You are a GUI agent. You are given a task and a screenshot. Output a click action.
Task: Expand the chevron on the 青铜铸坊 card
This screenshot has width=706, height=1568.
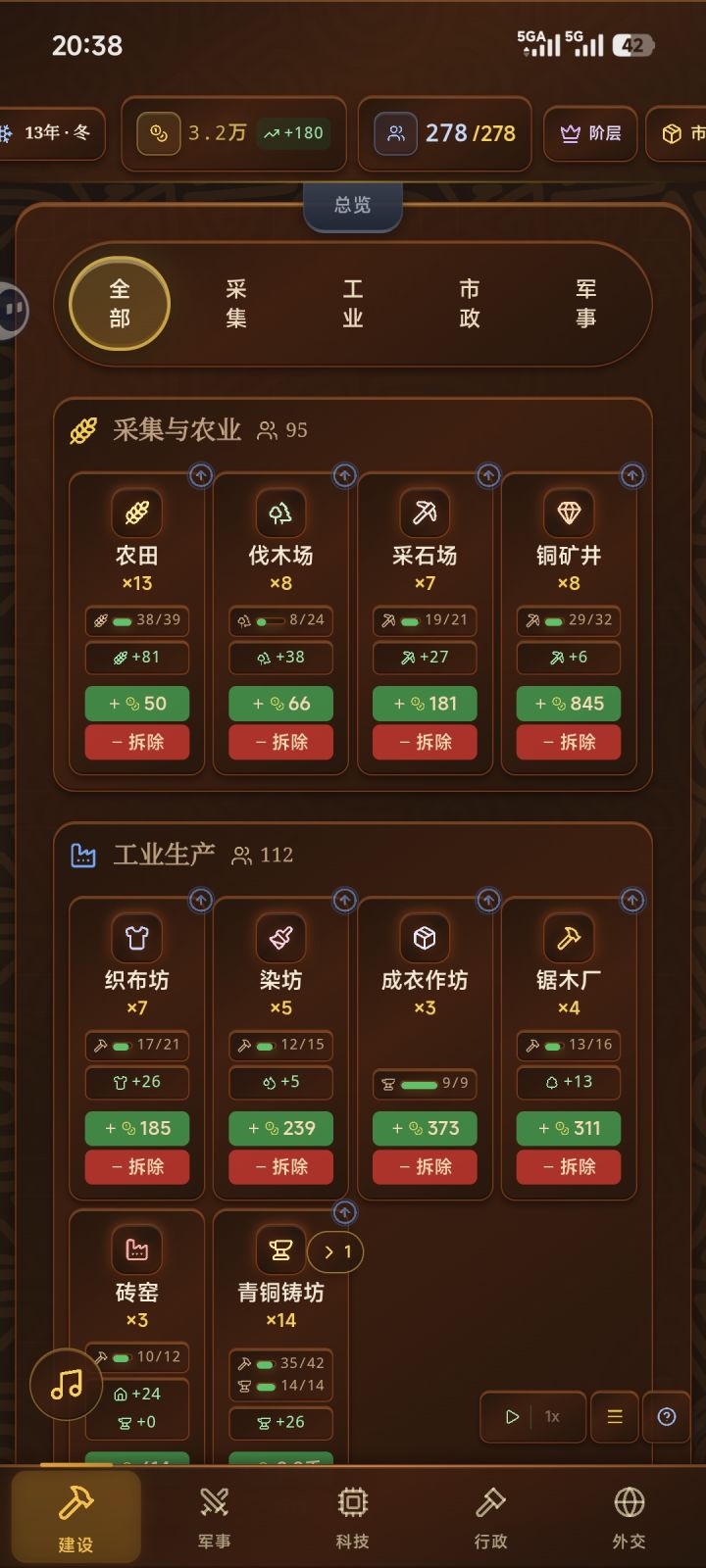(334, 1251)
